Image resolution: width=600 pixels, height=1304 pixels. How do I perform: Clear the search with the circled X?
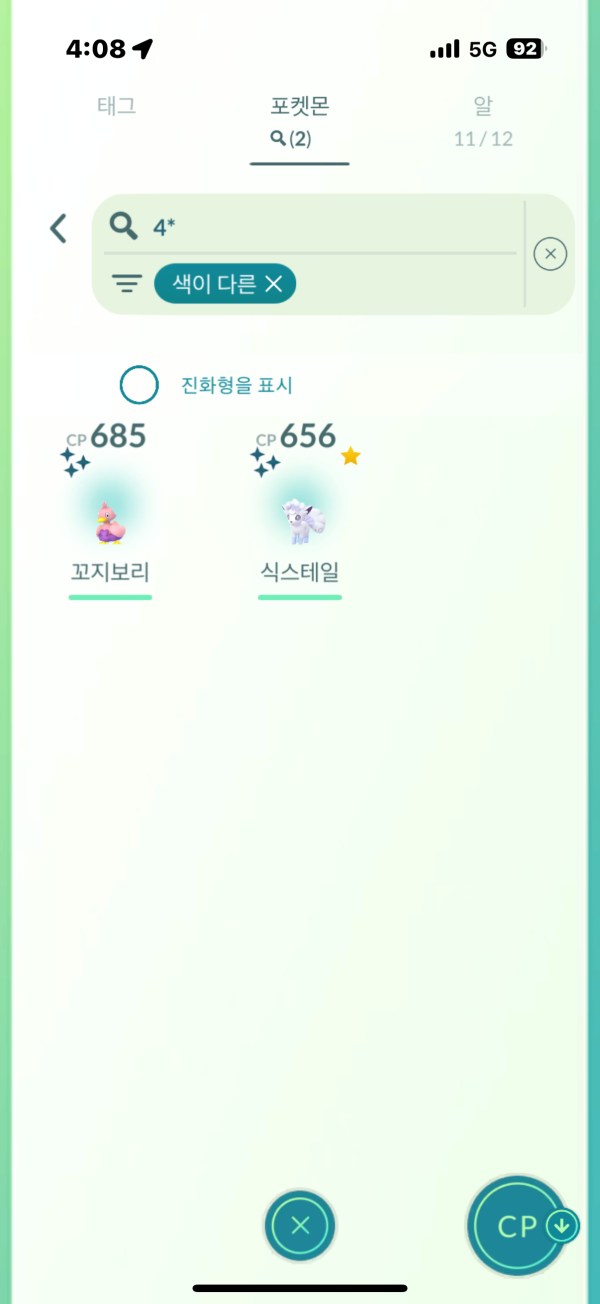coord(550,254)
